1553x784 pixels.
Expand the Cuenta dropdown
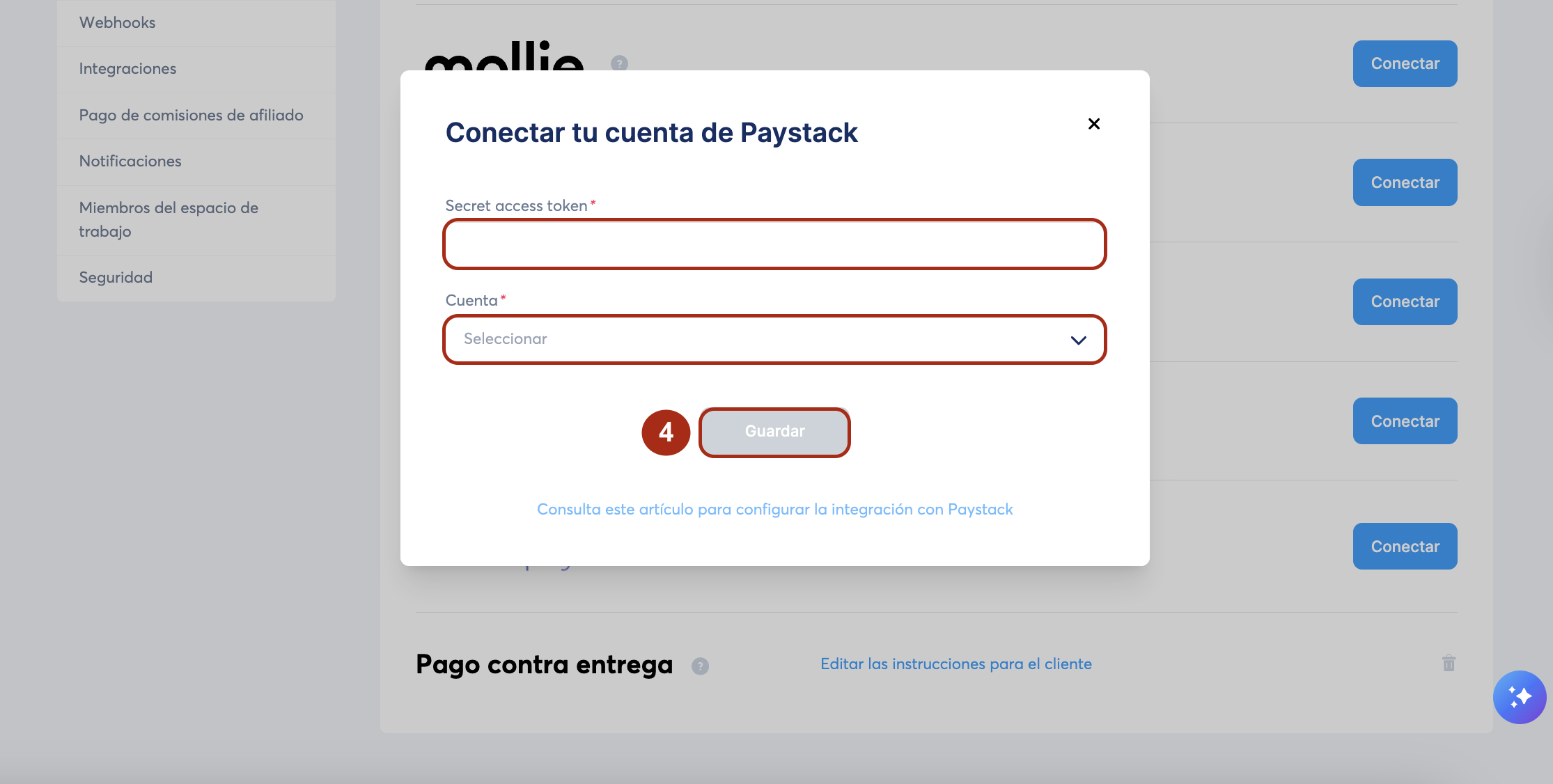(x=774, y=340)
